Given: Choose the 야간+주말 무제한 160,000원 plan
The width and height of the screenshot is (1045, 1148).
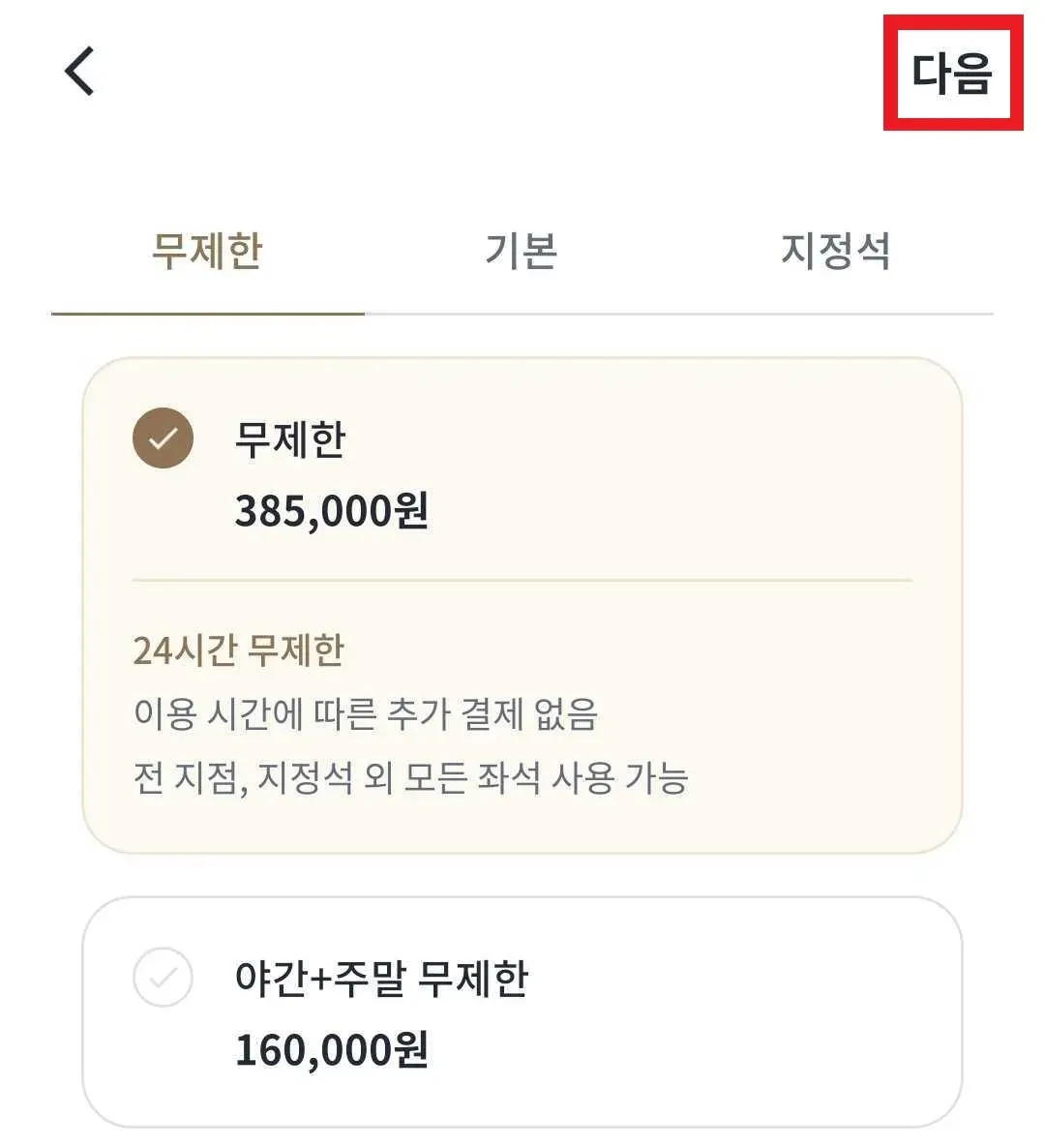Looking at the screenshot, I should click(163, 978).
